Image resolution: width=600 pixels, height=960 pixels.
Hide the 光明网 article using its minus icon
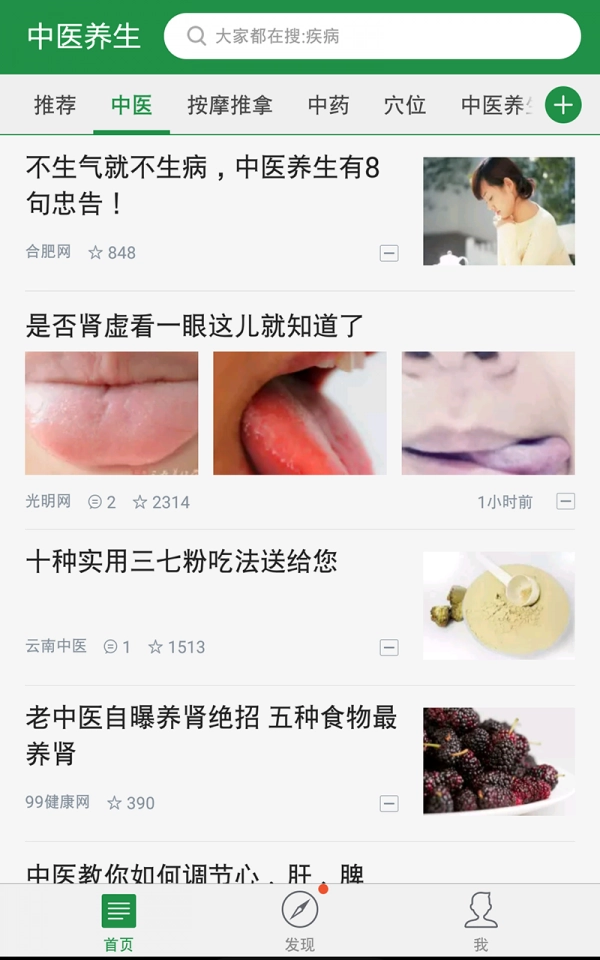[566, 501]
